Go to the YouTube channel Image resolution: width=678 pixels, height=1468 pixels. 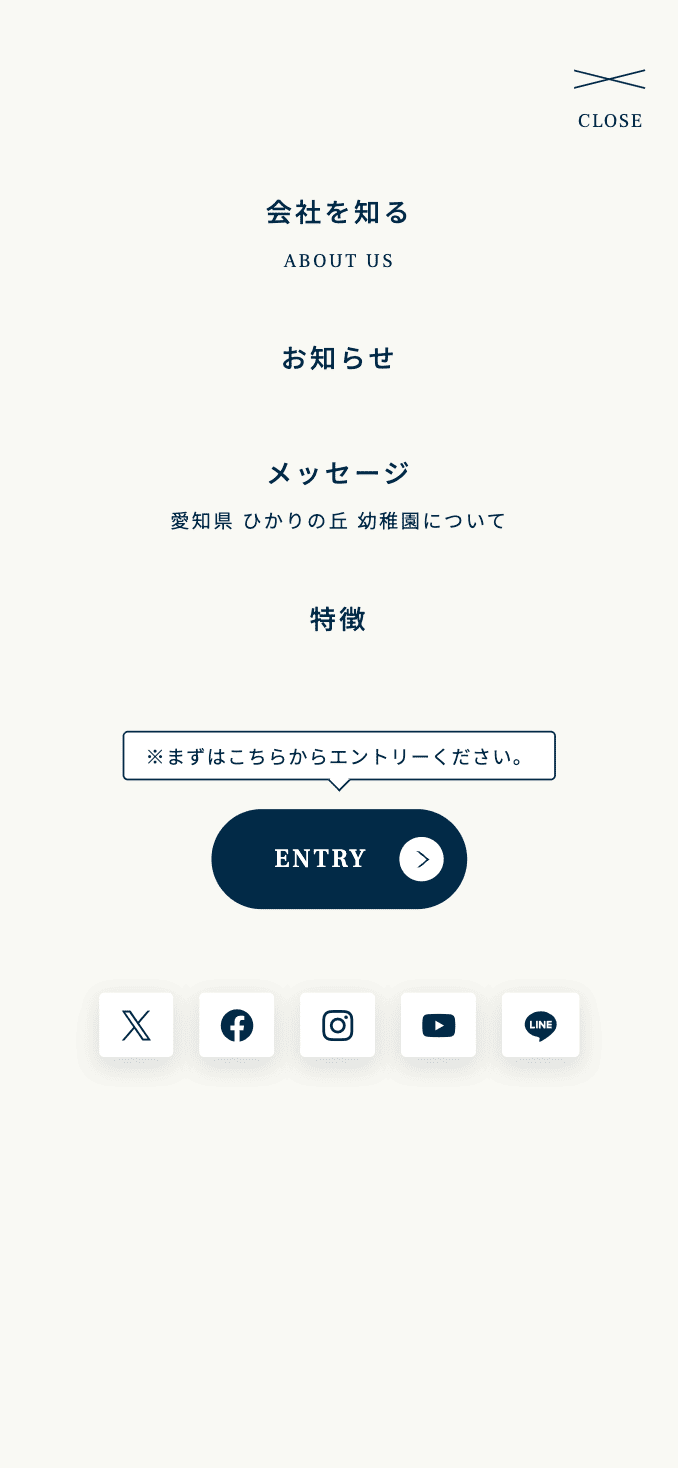coord(439,1025)
